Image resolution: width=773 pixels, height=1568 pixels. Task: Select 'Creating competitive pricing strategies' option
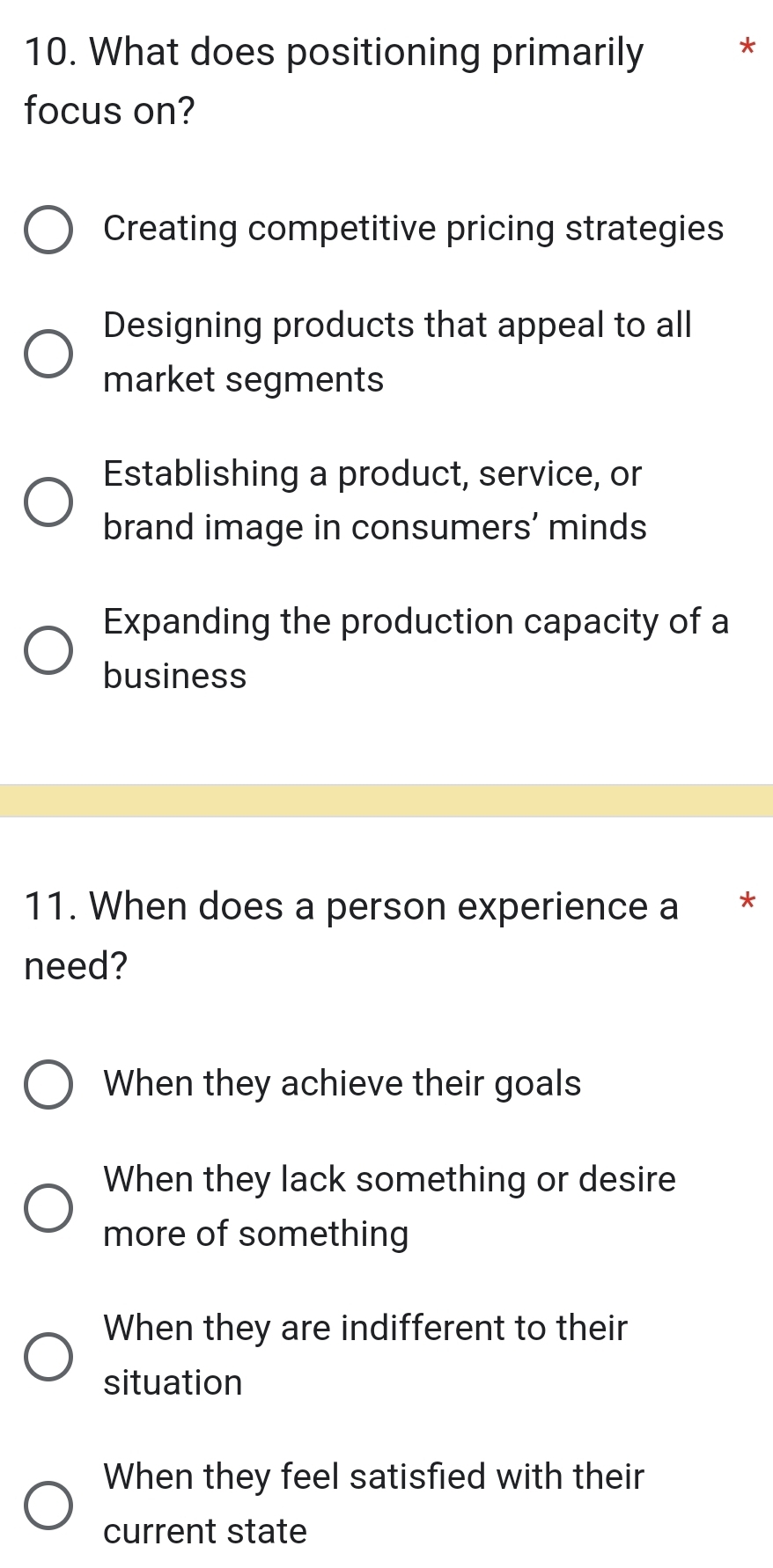(x=48, y=231)
